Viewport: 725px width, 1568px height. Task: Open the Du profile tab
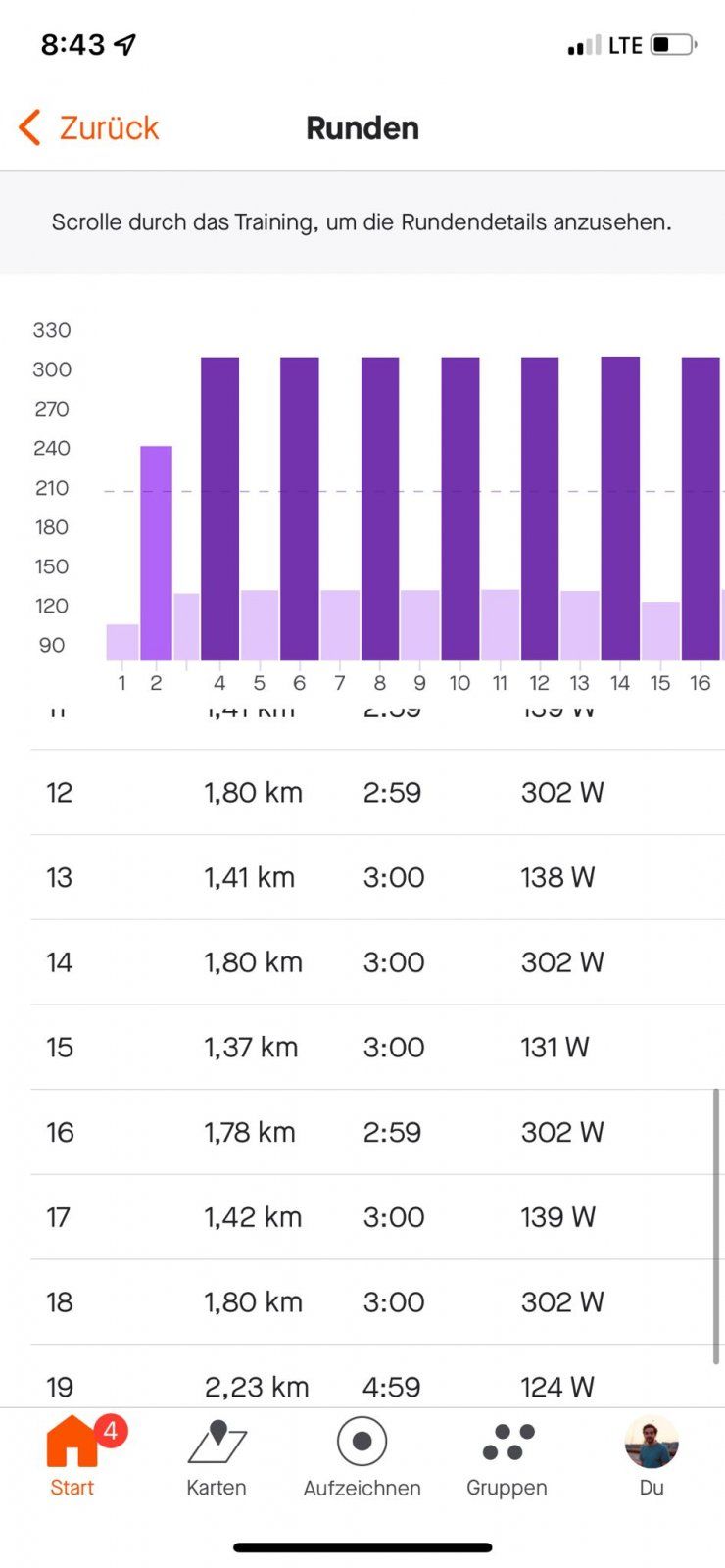tap(652, 1456)
